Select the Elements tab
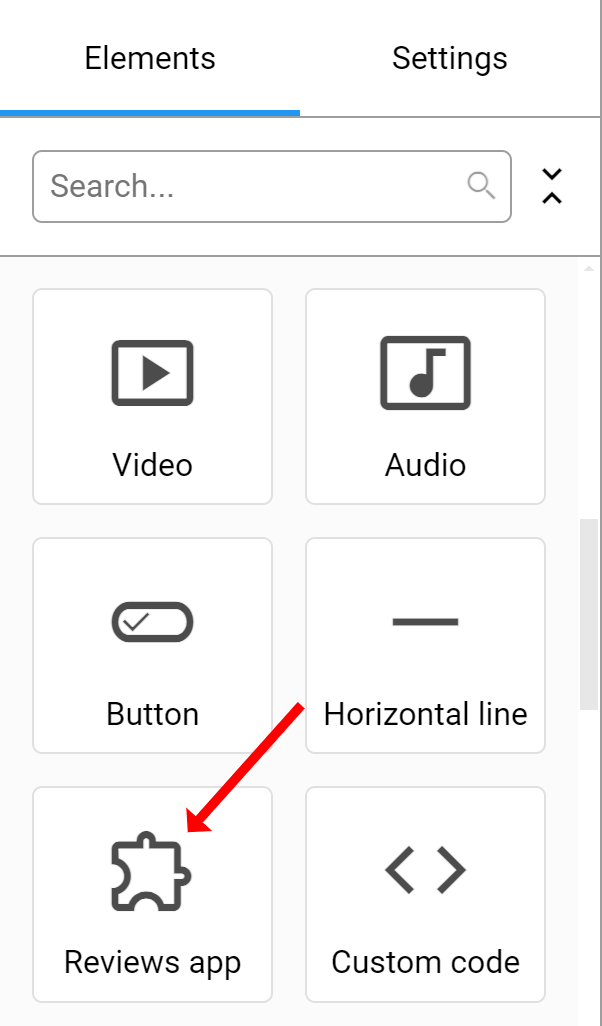This screenshot has width=602, height=1026. (150, 58)
